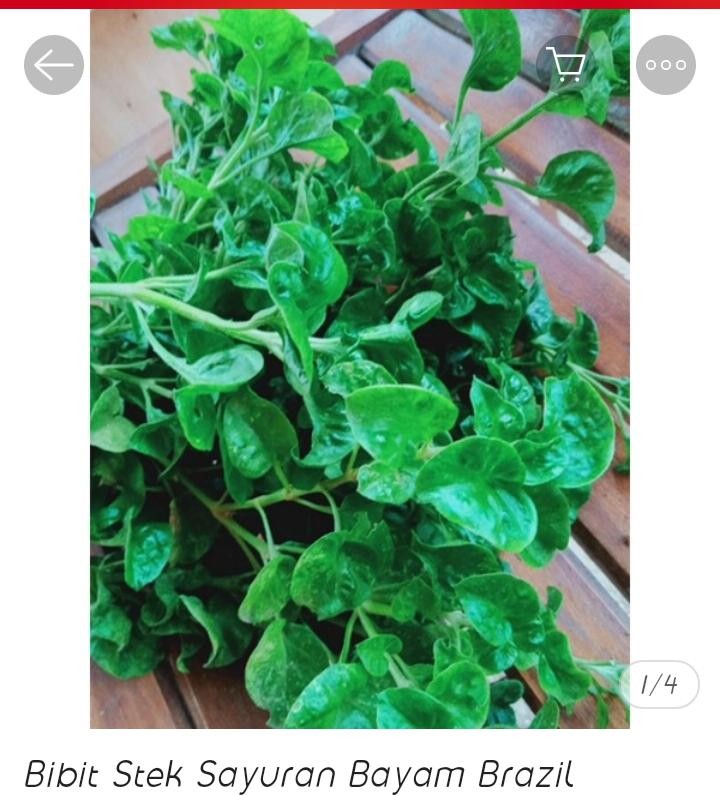Go back using the arrow button
This screenshot has height=795, width=720.
tap(54, 65)
